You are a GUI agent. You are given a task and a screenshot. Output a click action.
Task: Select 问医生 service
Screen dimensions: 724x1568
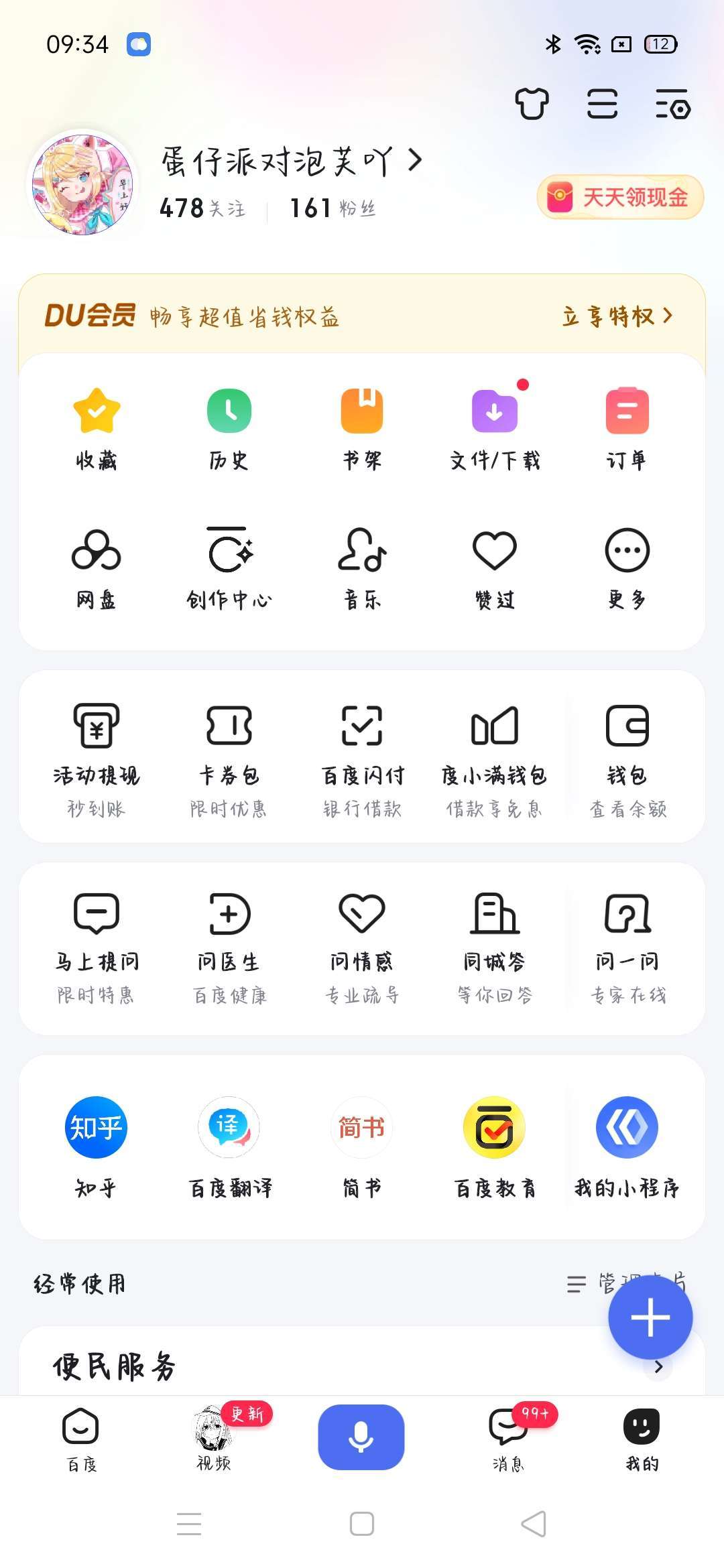(229, 943)
